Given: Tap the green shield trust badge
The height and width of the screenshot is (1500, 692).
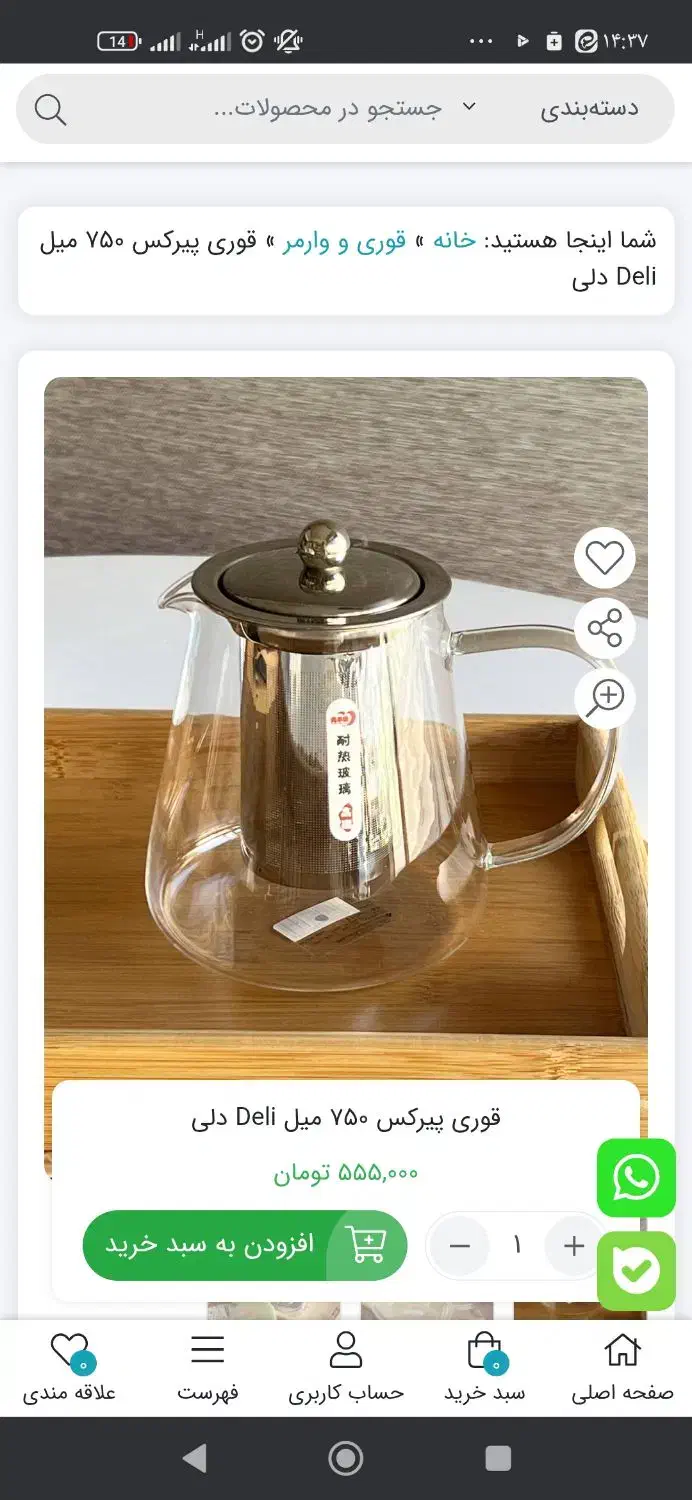Looking at the screenshot, I should [x=636, y=1271].
